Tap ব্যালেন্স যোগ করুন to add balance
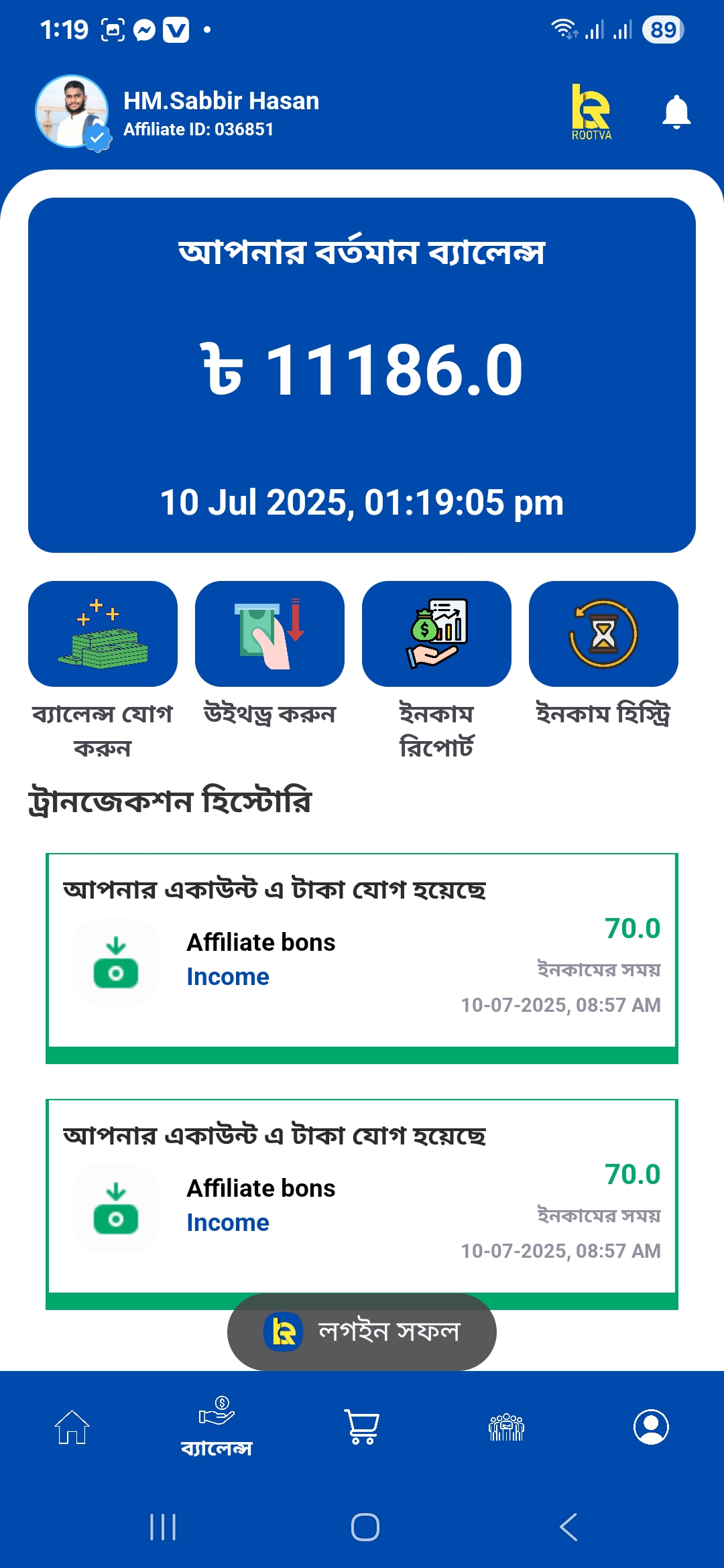 point(103,634)
